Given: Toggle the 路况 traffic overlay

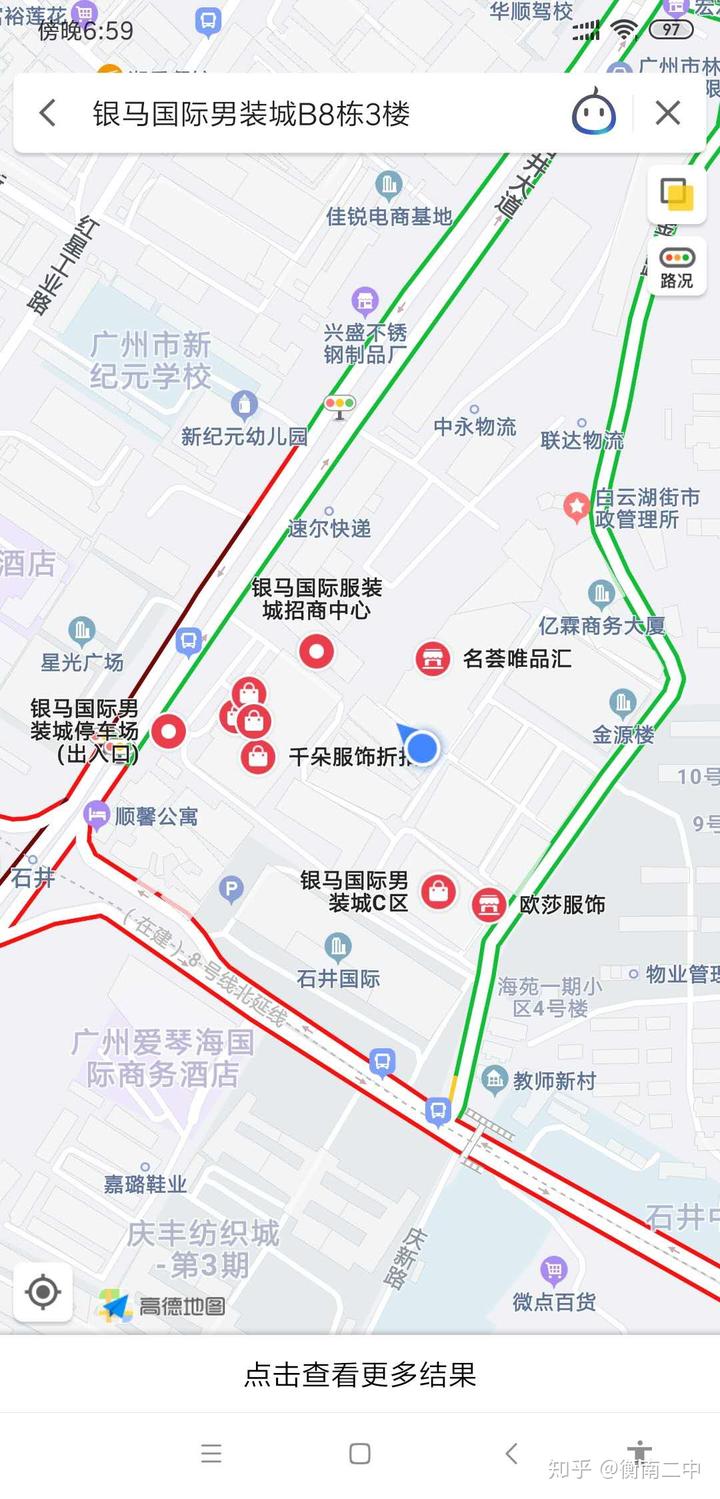Looking at the screenshot, I should pos(677,268).
